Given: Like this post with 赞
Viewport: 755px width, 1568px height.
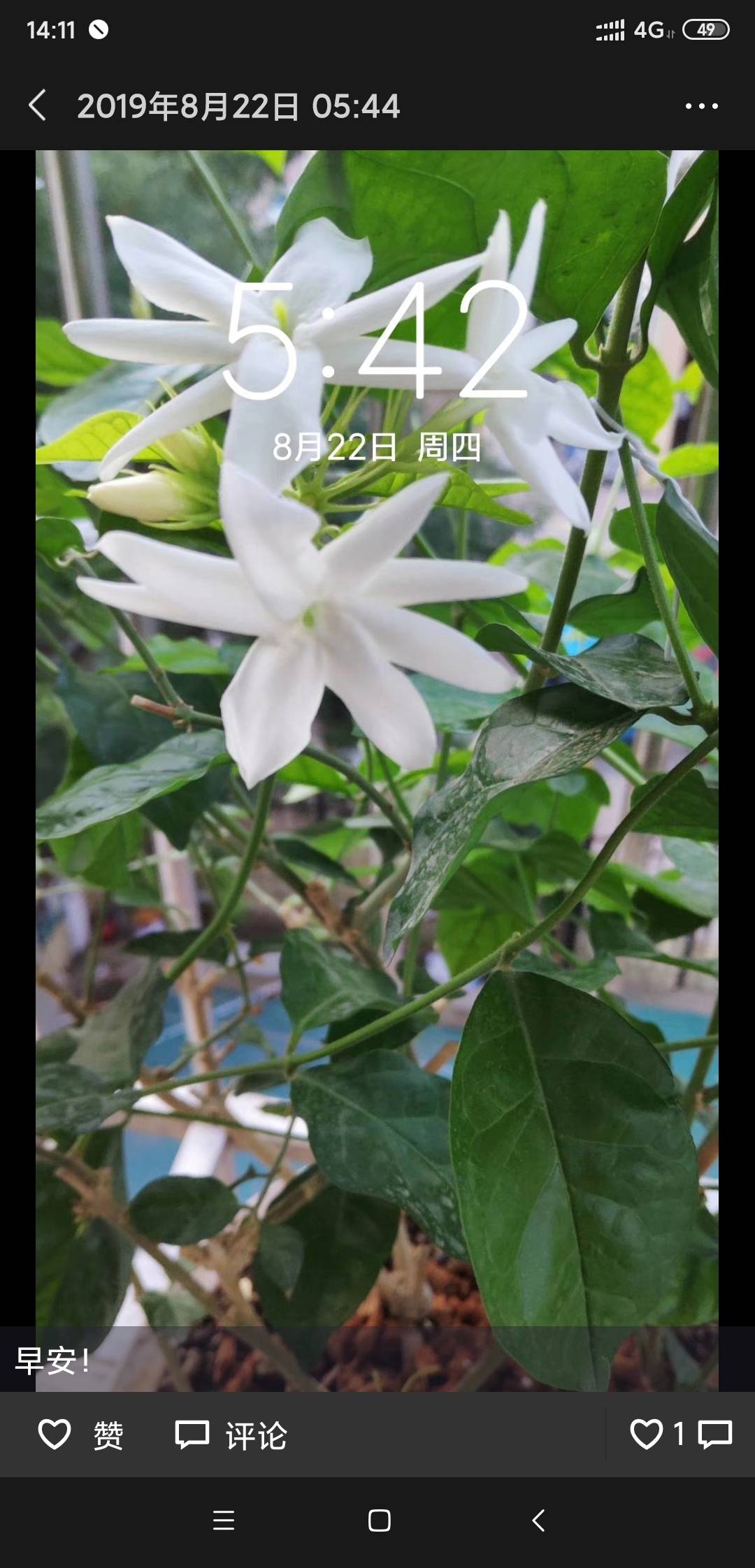Looking at the screenshot, I should tap(80, 1435).
